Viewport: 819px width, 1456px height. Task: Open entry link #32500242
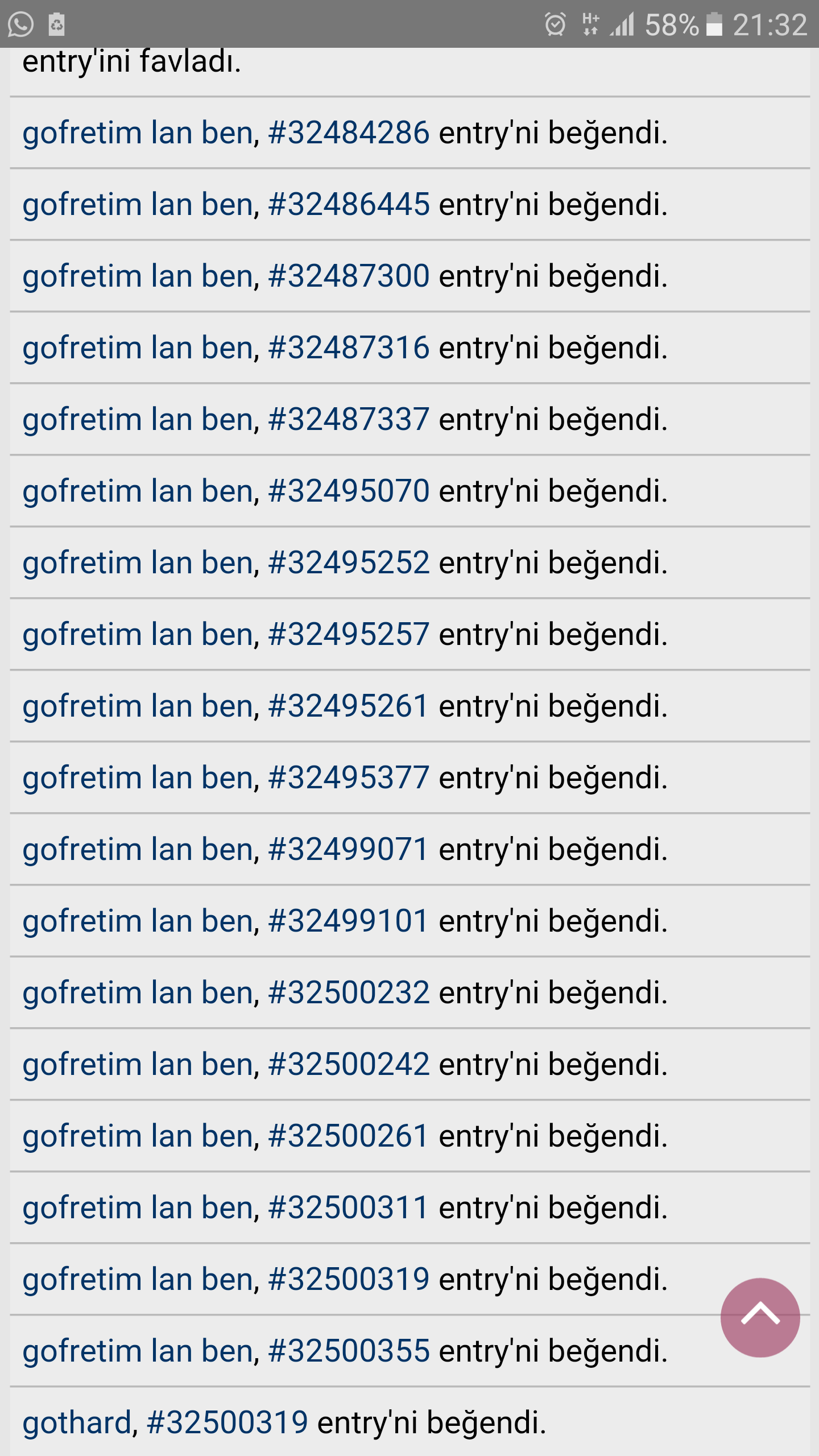click(349, 1065)
